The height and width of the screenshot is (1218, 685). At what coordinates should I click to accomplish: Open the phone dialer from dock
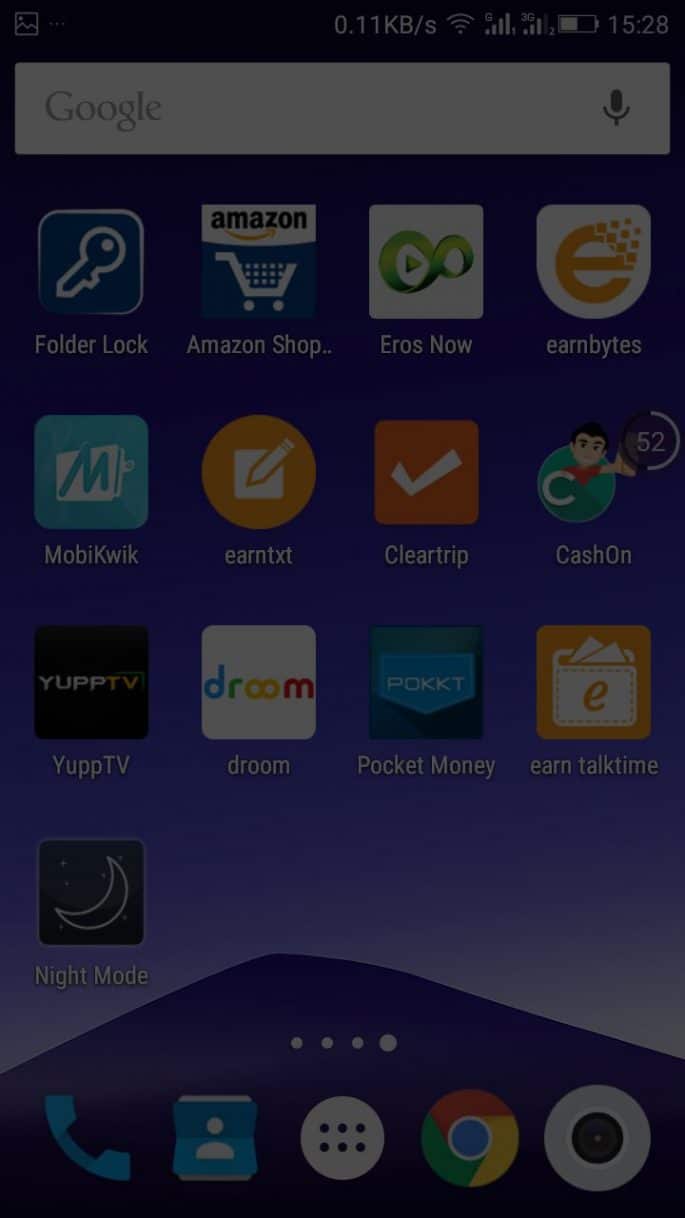(x=88, y=1138)
